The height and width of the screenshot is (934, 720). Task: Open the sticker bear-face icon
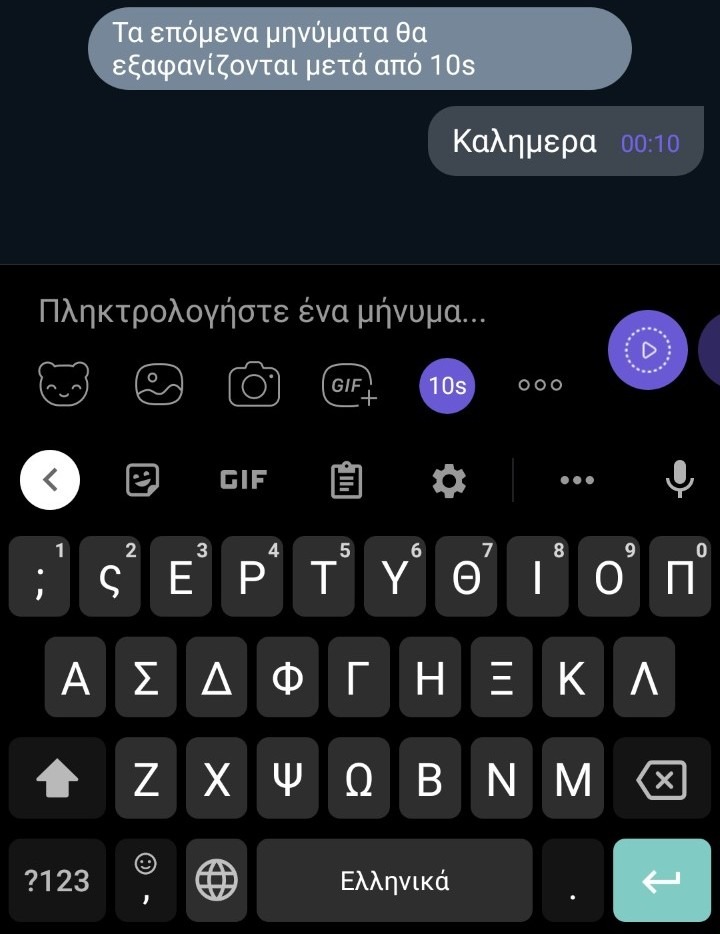pos(63,384)
